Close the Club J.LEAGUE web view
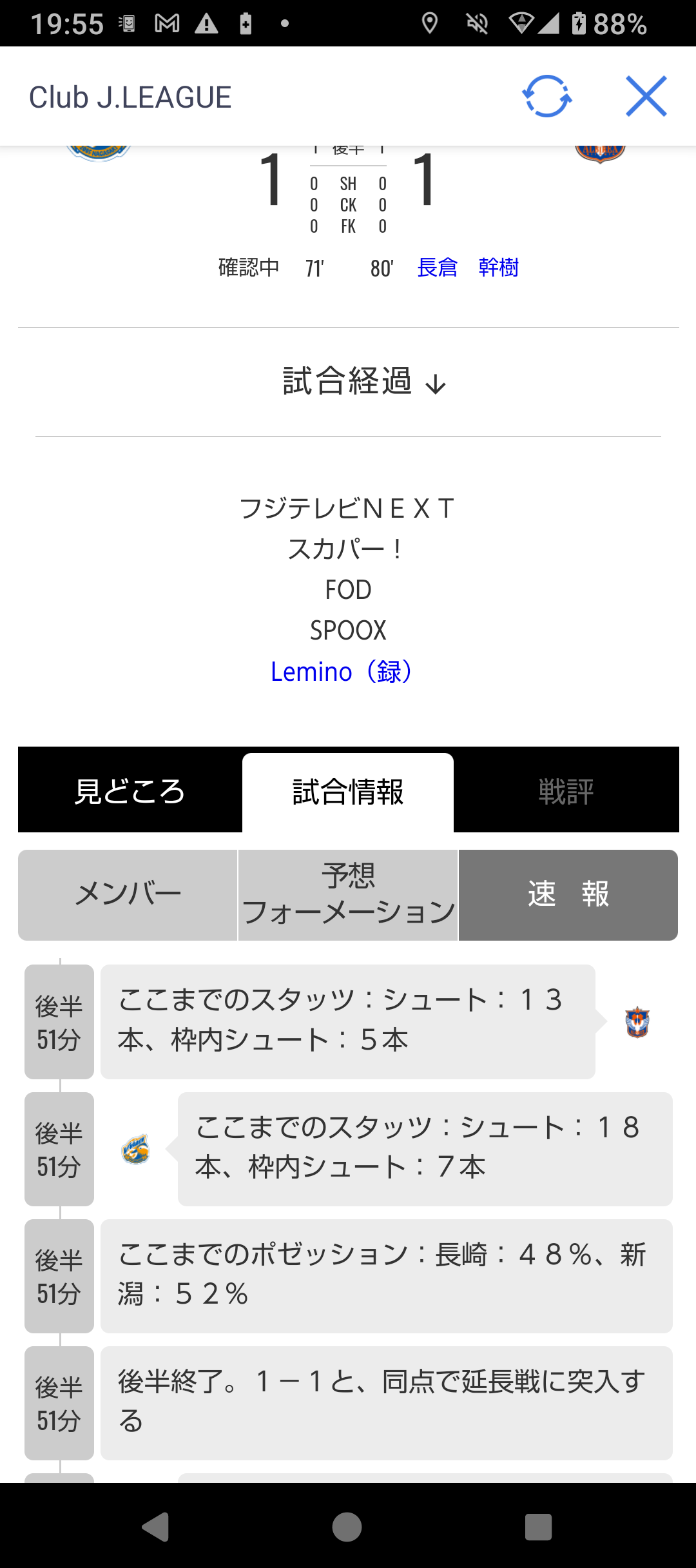This screenshot has width=696, height=1568. click(646, 97)
